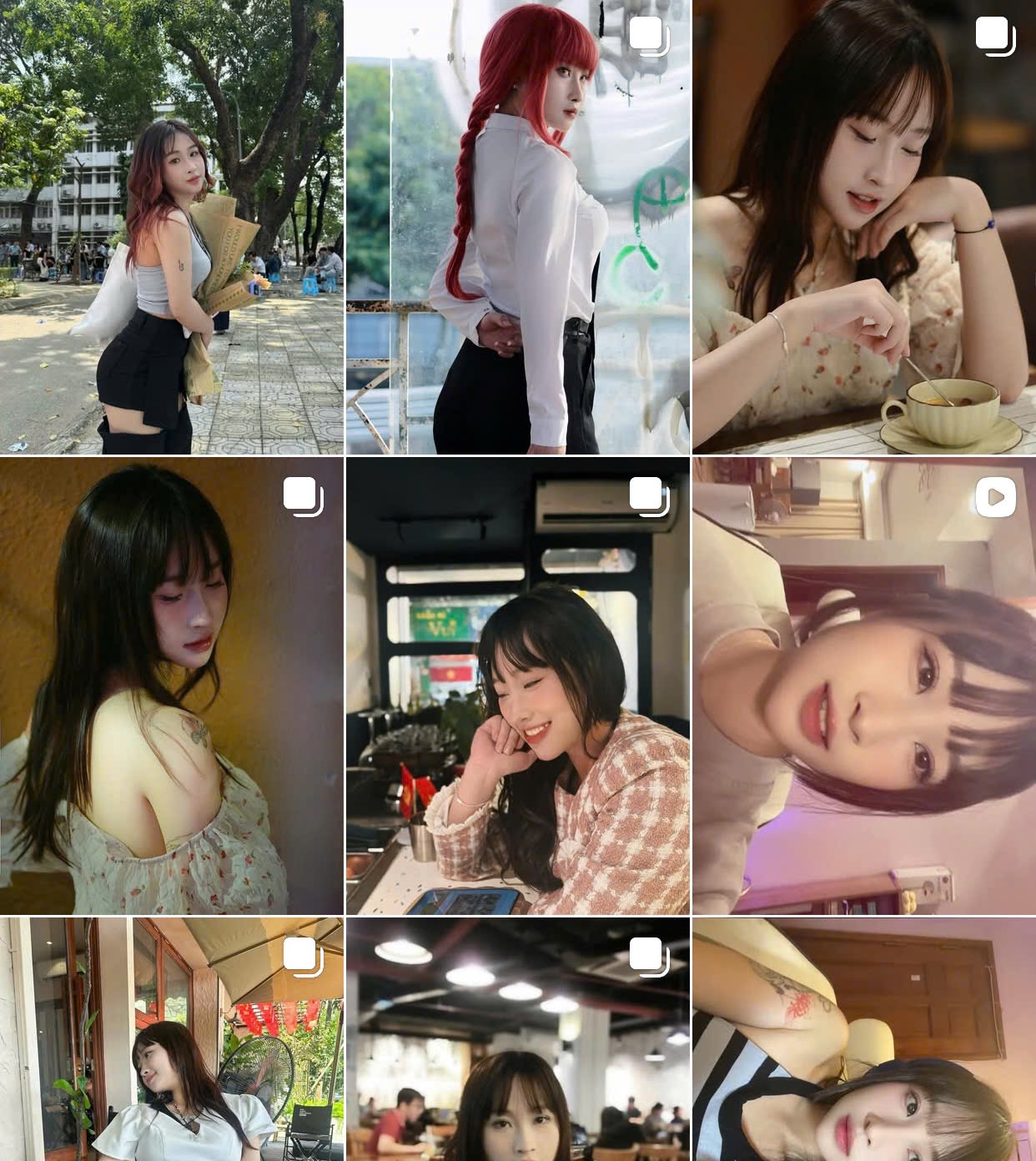This screenshot has width=1036, height=1161.
Task: Open the floral dress post against the yellow wall
Action: 171,686
